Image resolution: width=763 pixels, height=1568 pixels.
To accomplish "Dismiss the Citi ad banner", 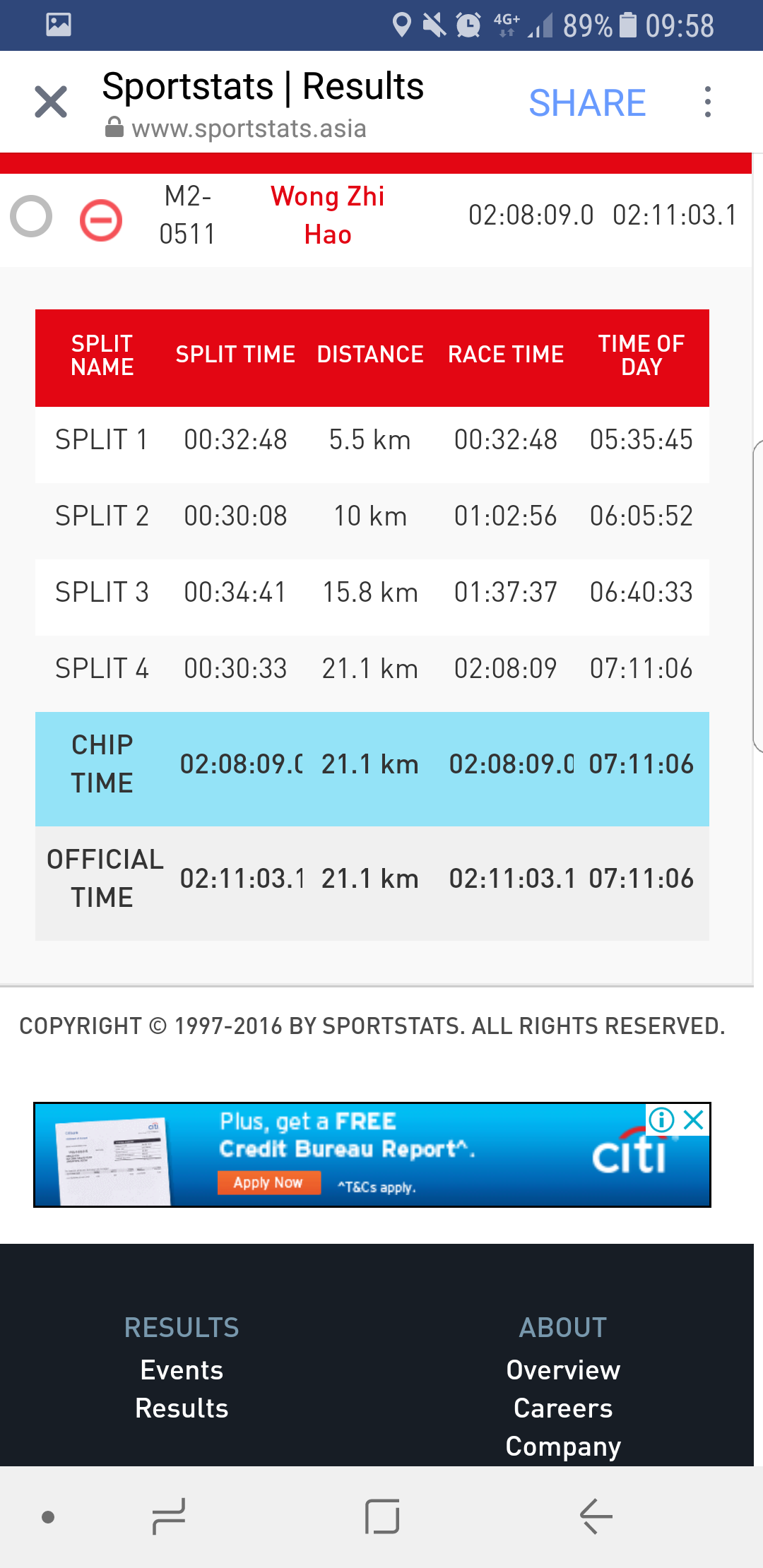I will tap(694, 1119).
